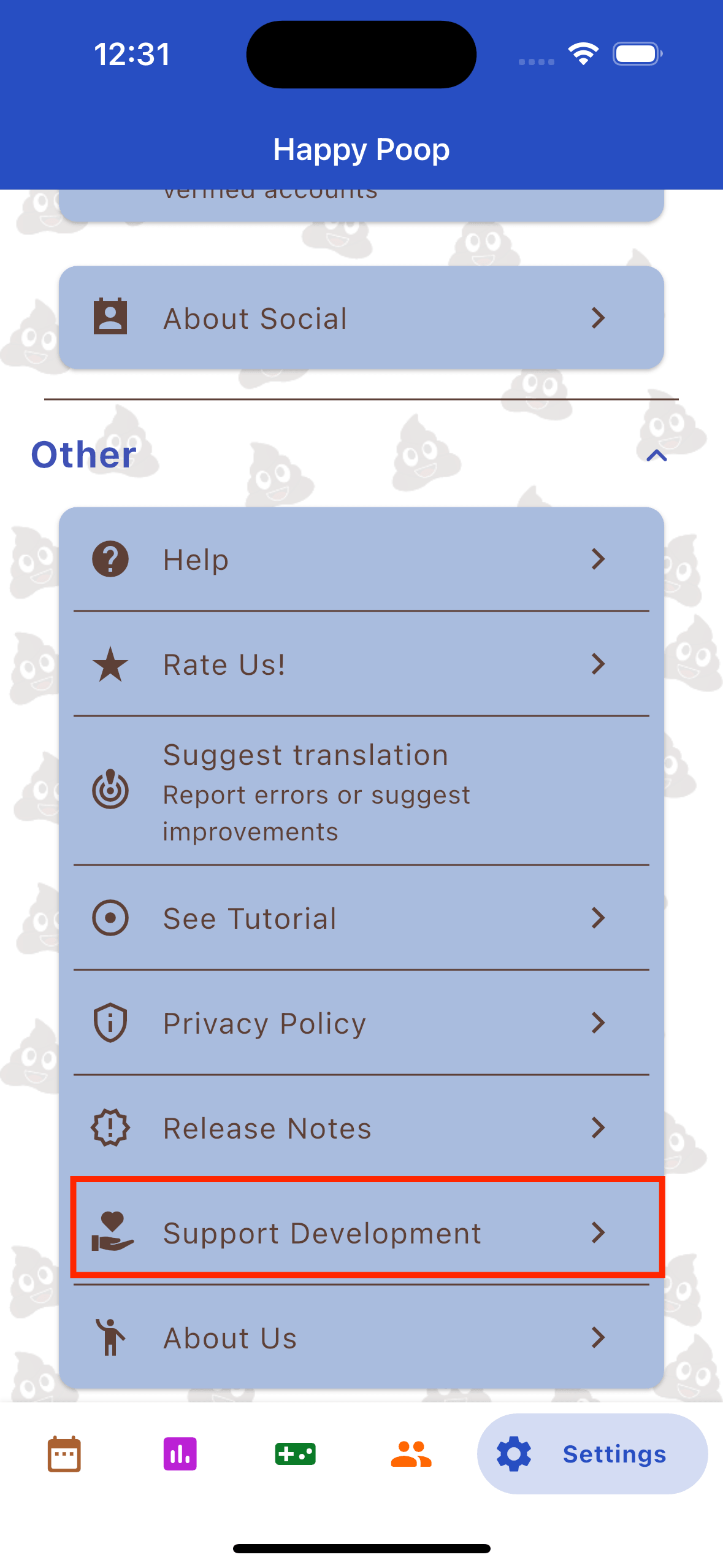Tap the Suggest translation target icon
Image resolution: width=723 pixels, height=1568 pixels.
(x=110, y=791)
